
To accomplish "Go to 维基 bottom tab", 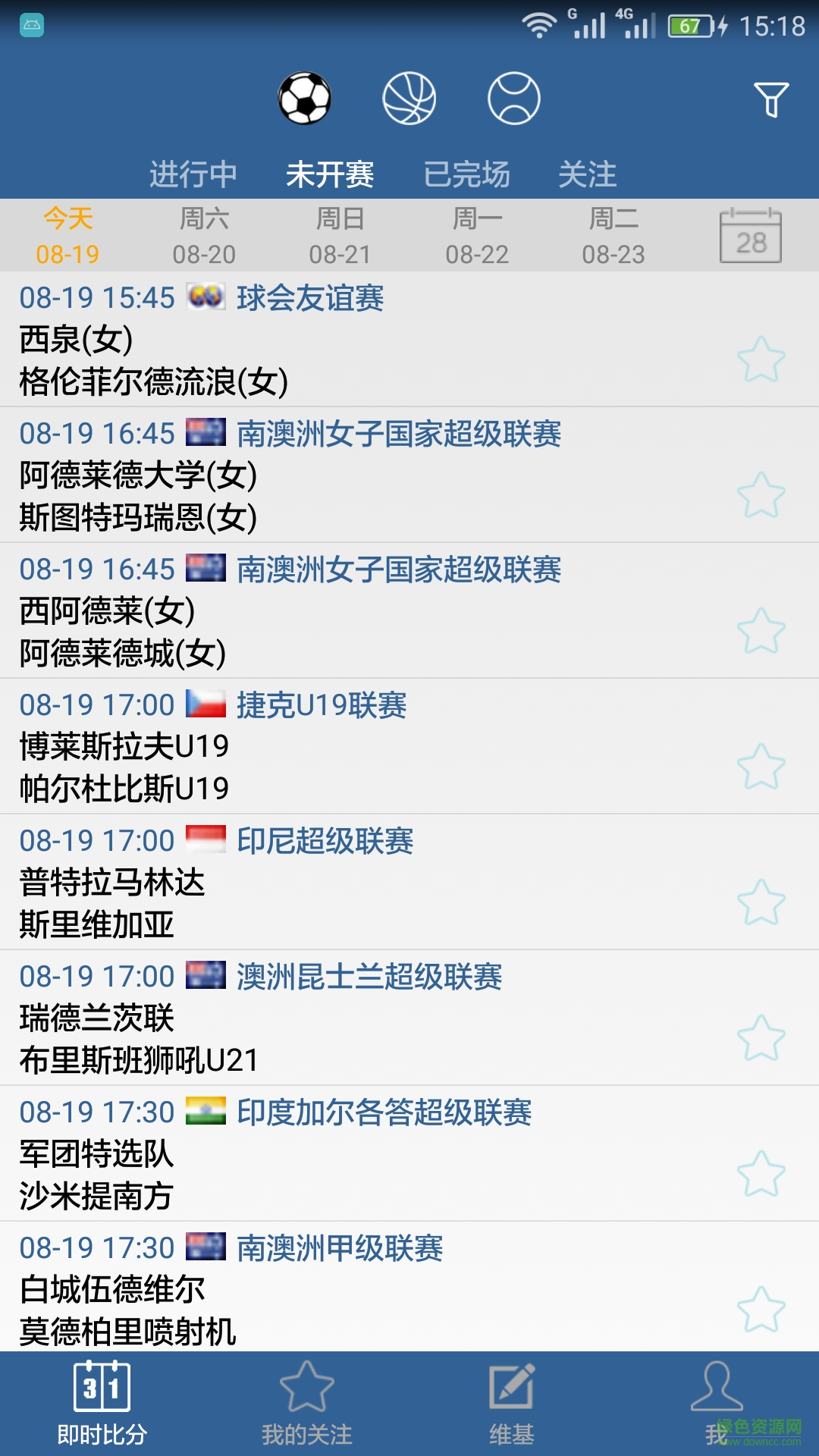I will [x=512, y=1403].
